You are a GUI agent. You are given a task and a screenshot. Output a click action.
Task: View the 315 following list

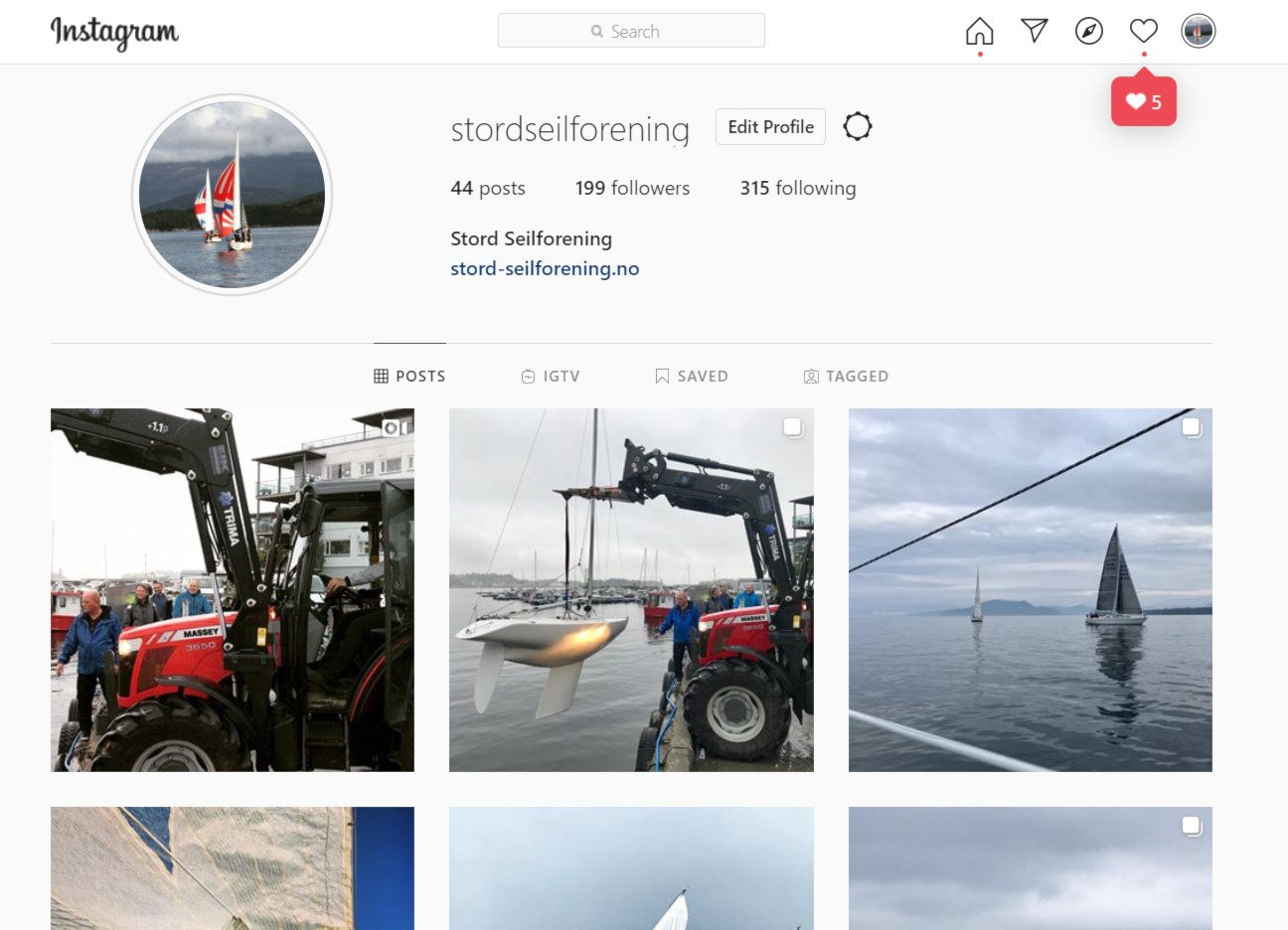tap(797, 188)
